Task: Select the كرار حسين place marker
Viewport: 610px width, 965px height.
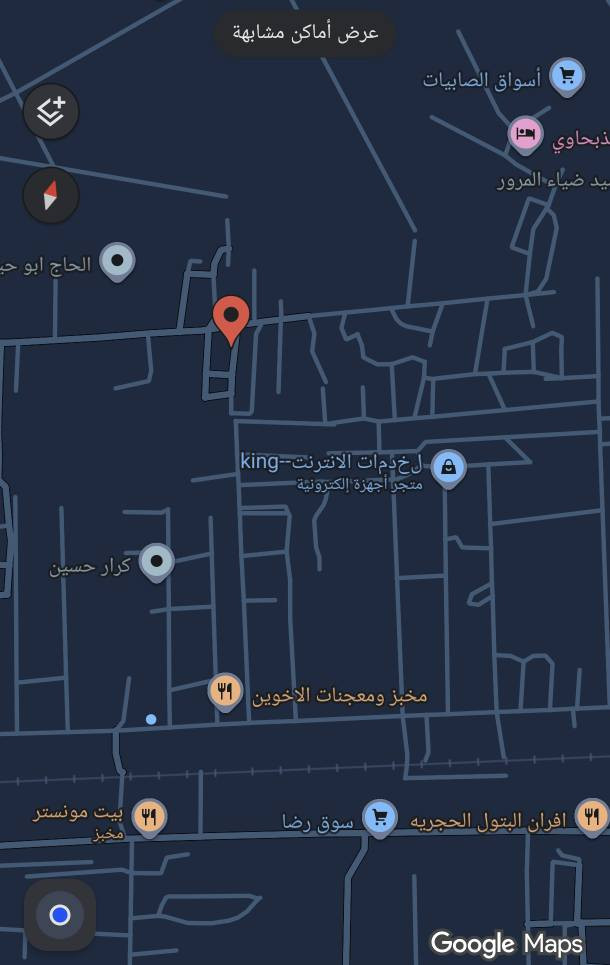Action: click(x=156, y=562)
